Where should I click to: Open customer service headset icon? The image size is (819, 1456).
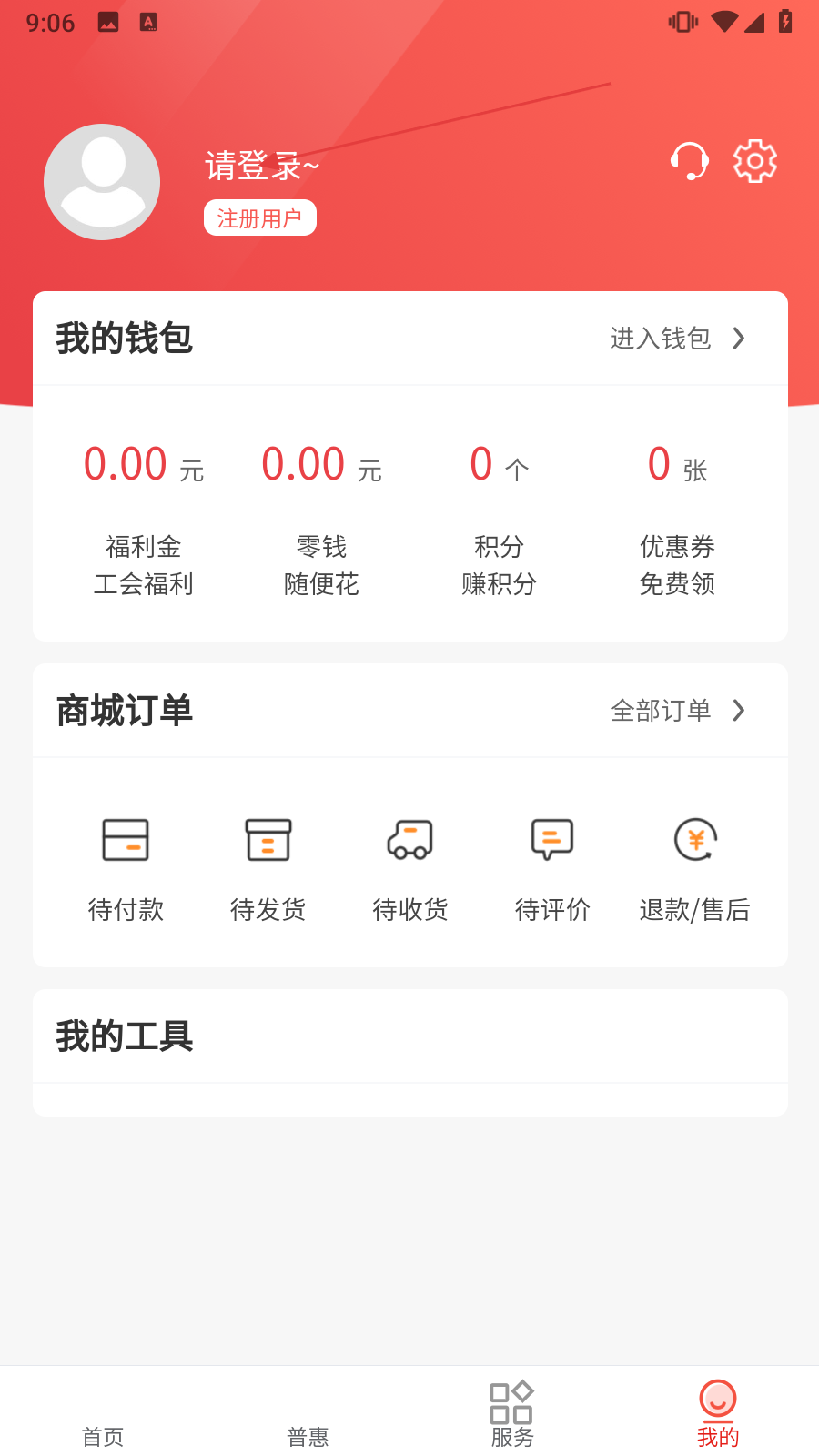pos(689,161)
